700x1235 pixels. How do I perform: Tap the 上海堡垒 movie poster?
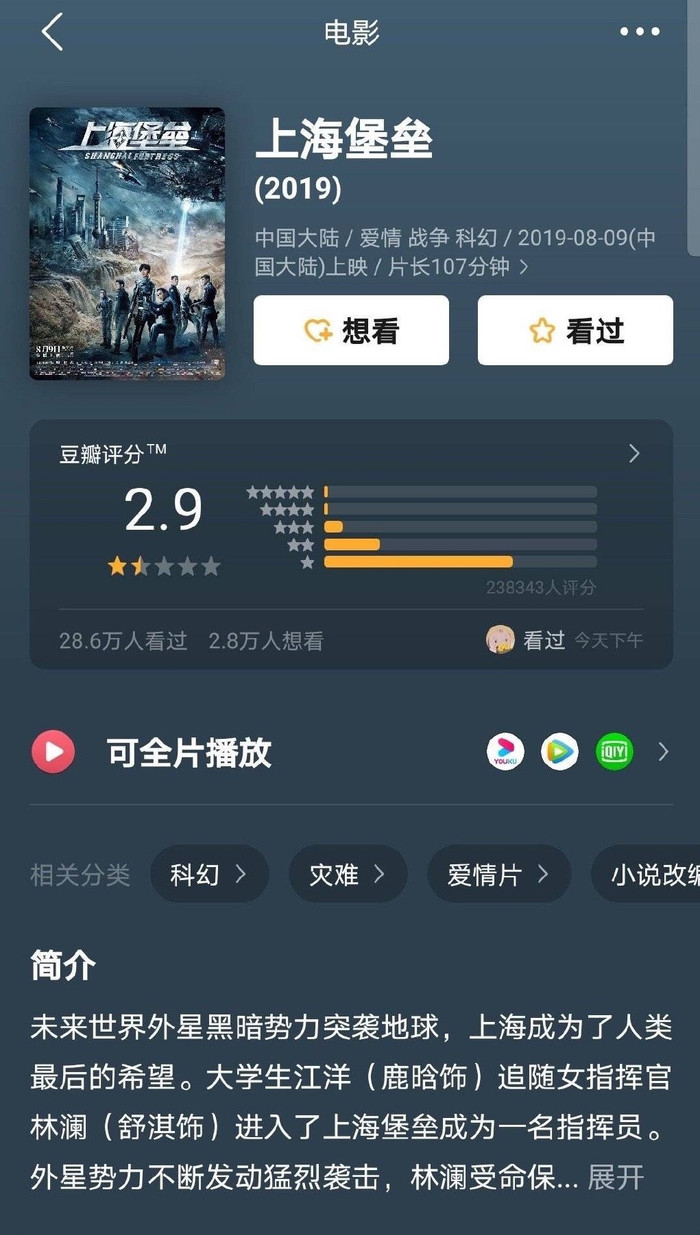click(x=127, y=243)
